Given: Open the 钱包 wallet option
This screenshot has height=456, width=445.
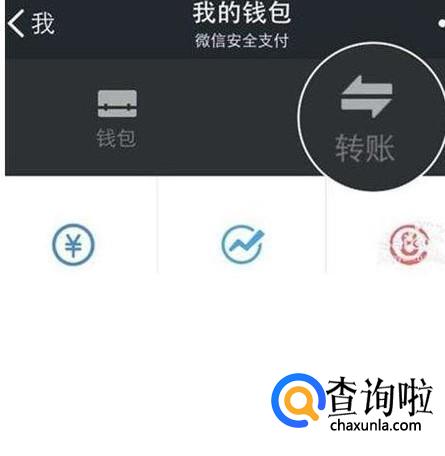Looking at the screenshot, I should point(116,118).
